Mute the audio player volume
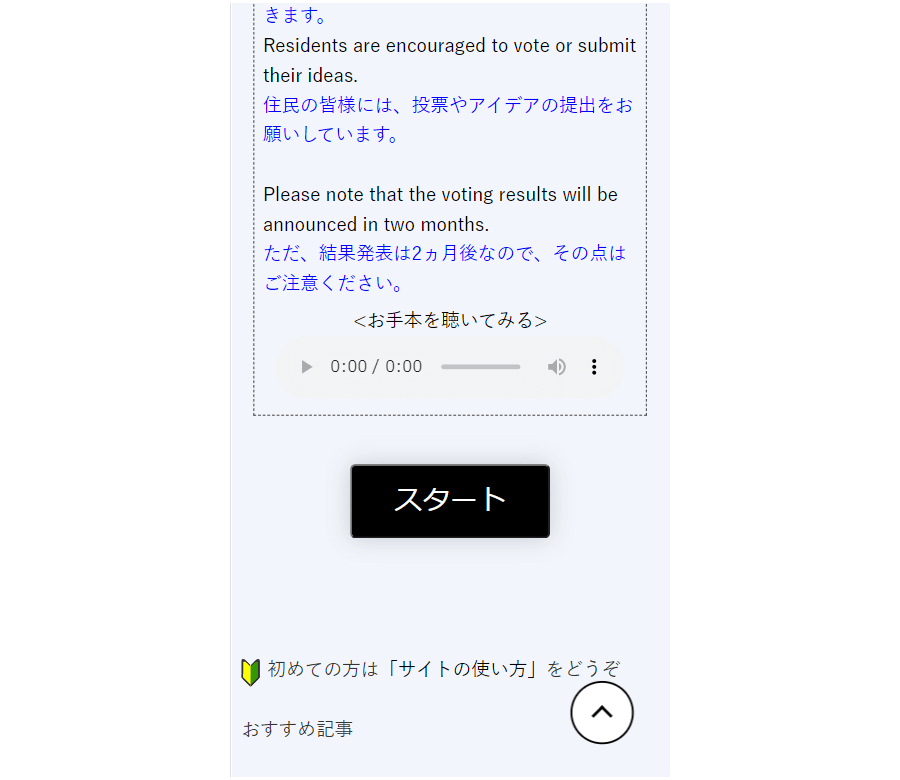 pyautogui.click(x=557, y=367)
